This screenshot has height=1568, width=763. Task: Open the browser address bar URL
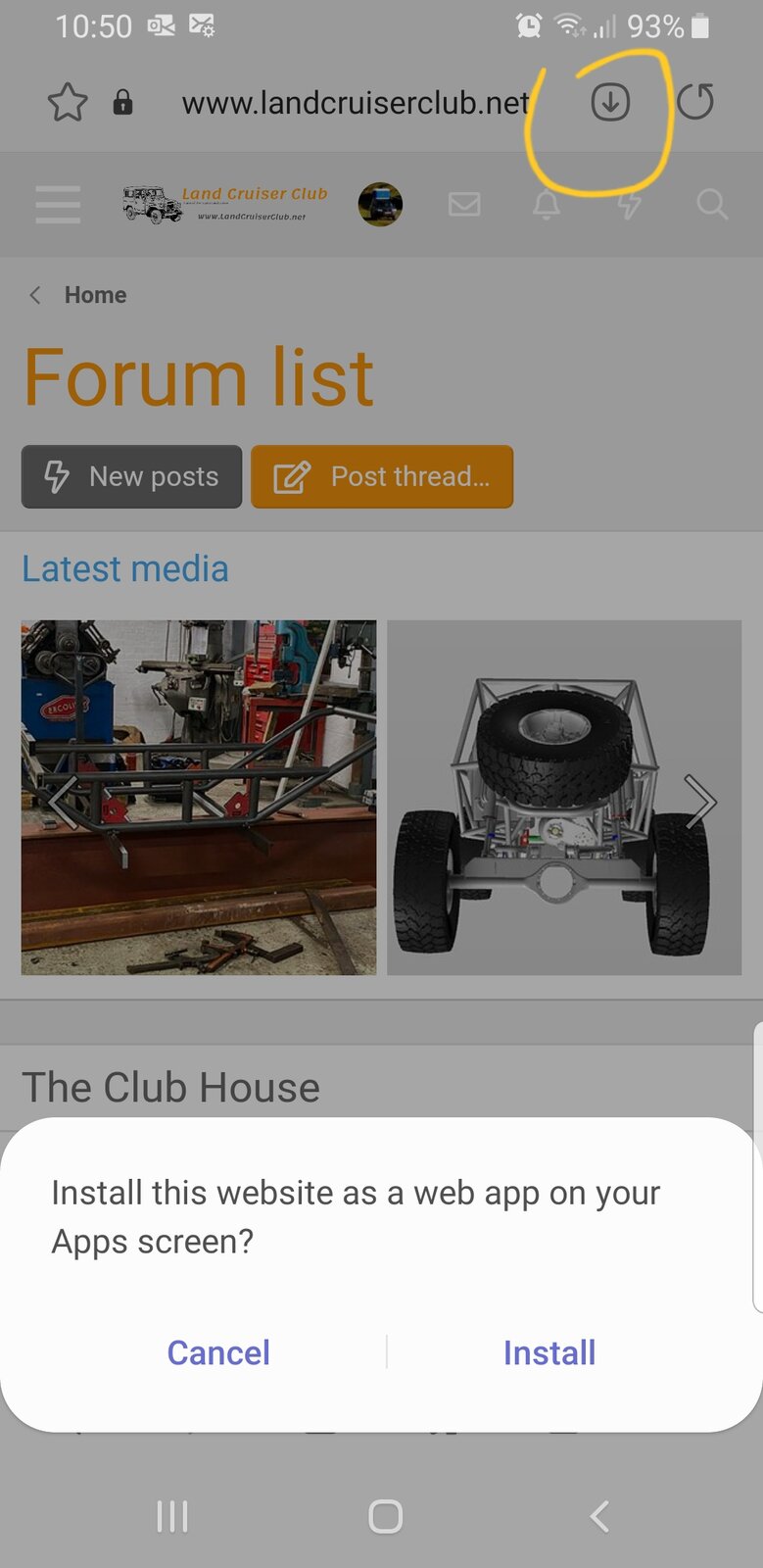click(x=355, y=102)
